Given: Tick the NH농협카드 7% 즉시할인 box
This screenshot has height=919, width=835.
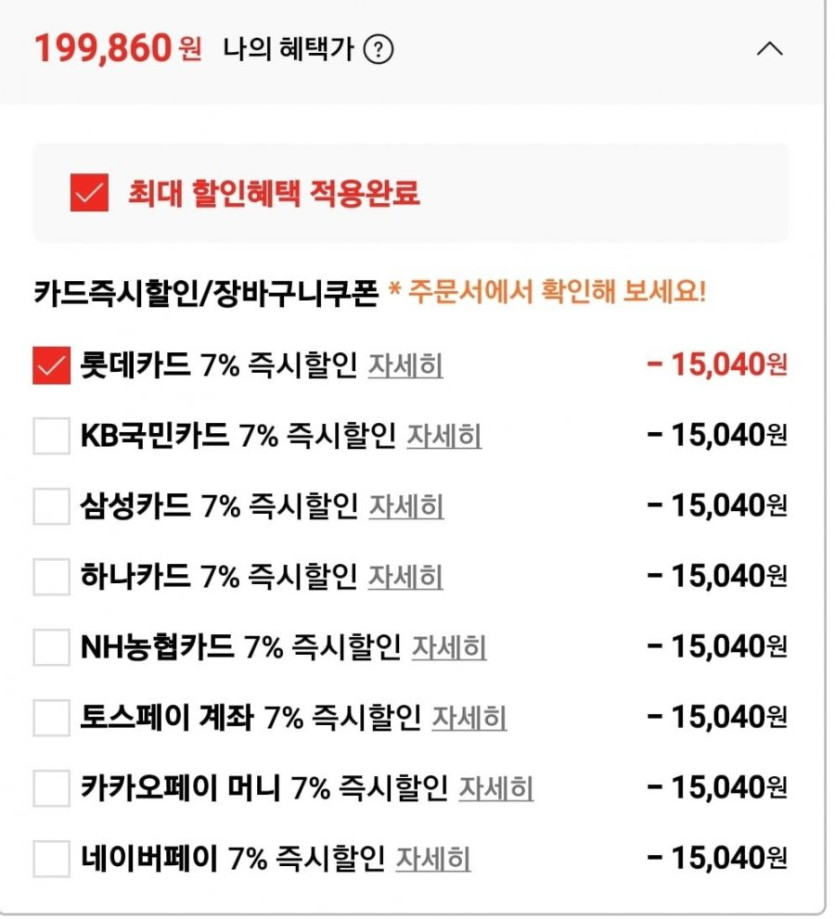Looking at the screenshot, I should [51, 647].
